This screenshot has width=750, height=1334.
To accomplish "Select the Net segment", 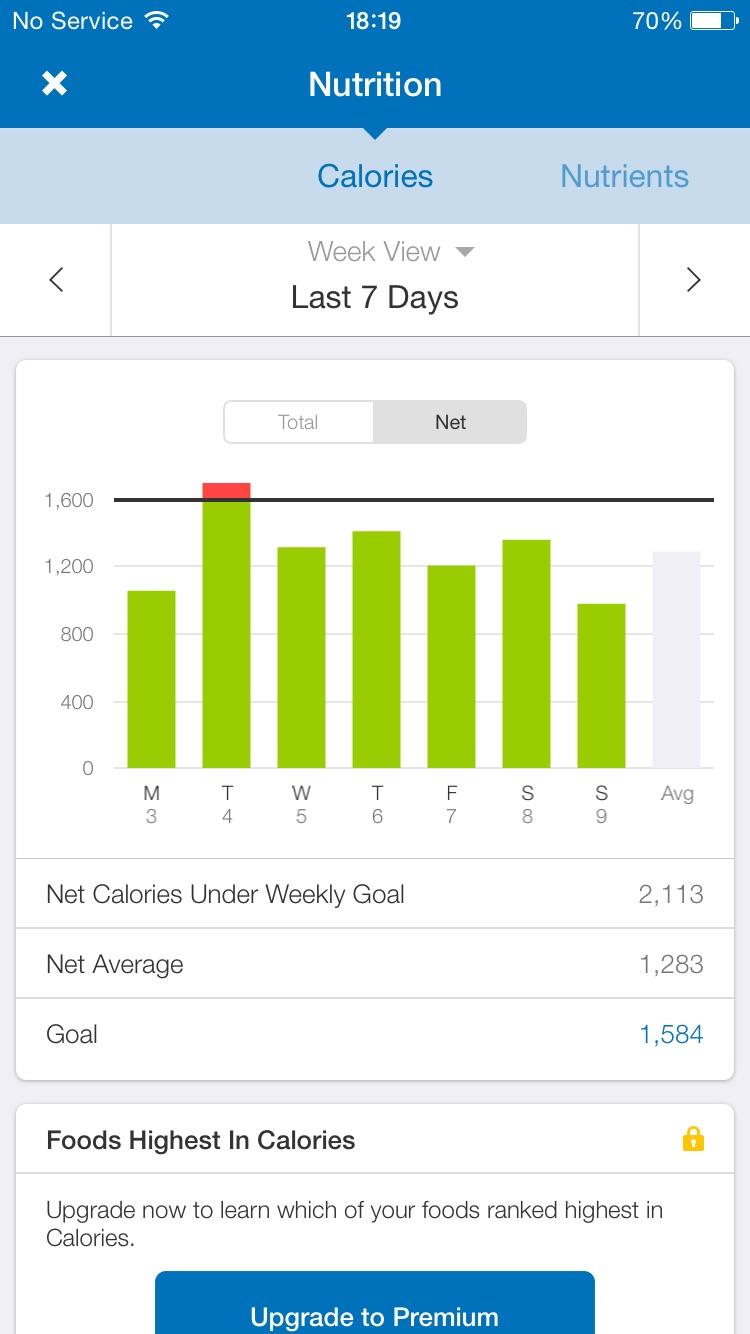I will pyautogui.click(x=450, y=422).
